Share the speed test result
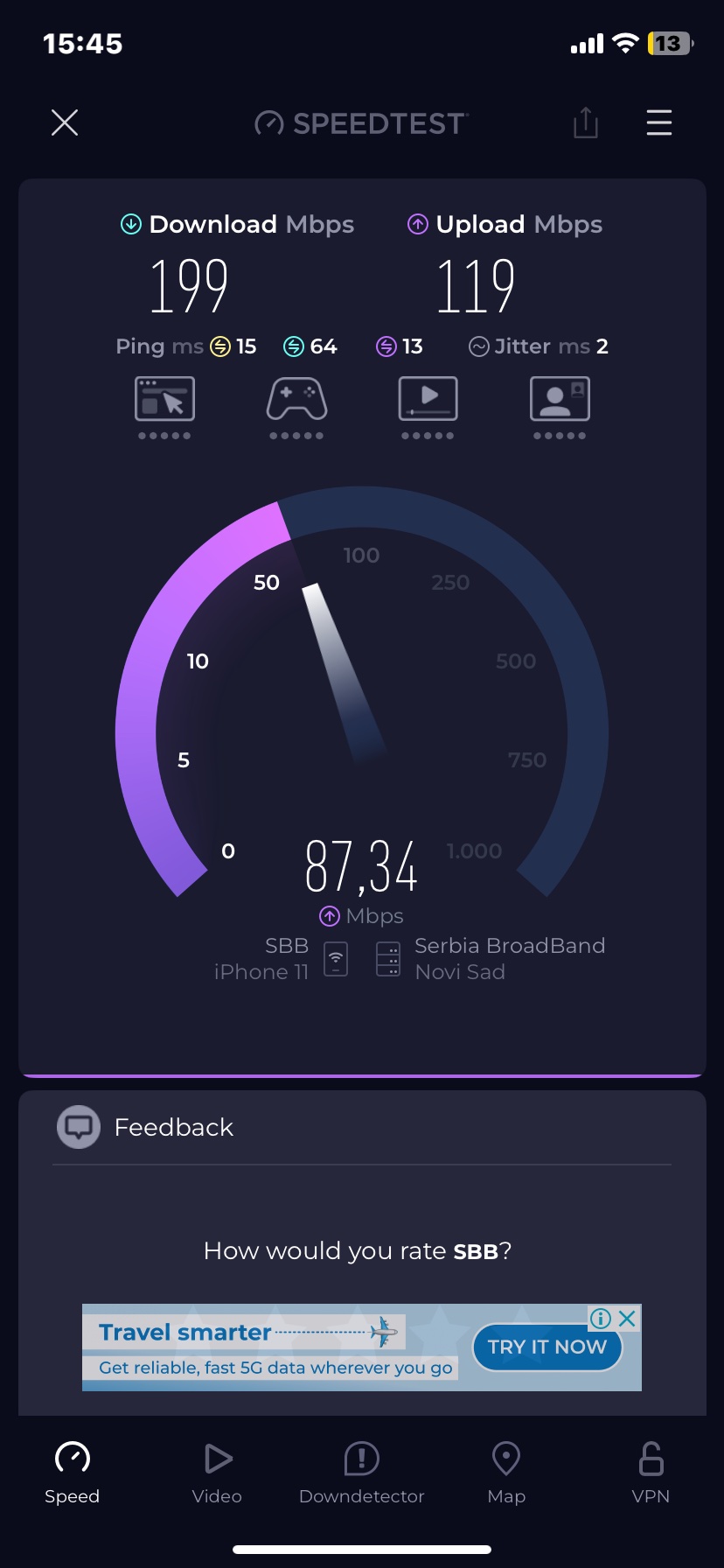Image resolution: width=724 pixels, height=1568 pixels. click(x=585, y=122)
